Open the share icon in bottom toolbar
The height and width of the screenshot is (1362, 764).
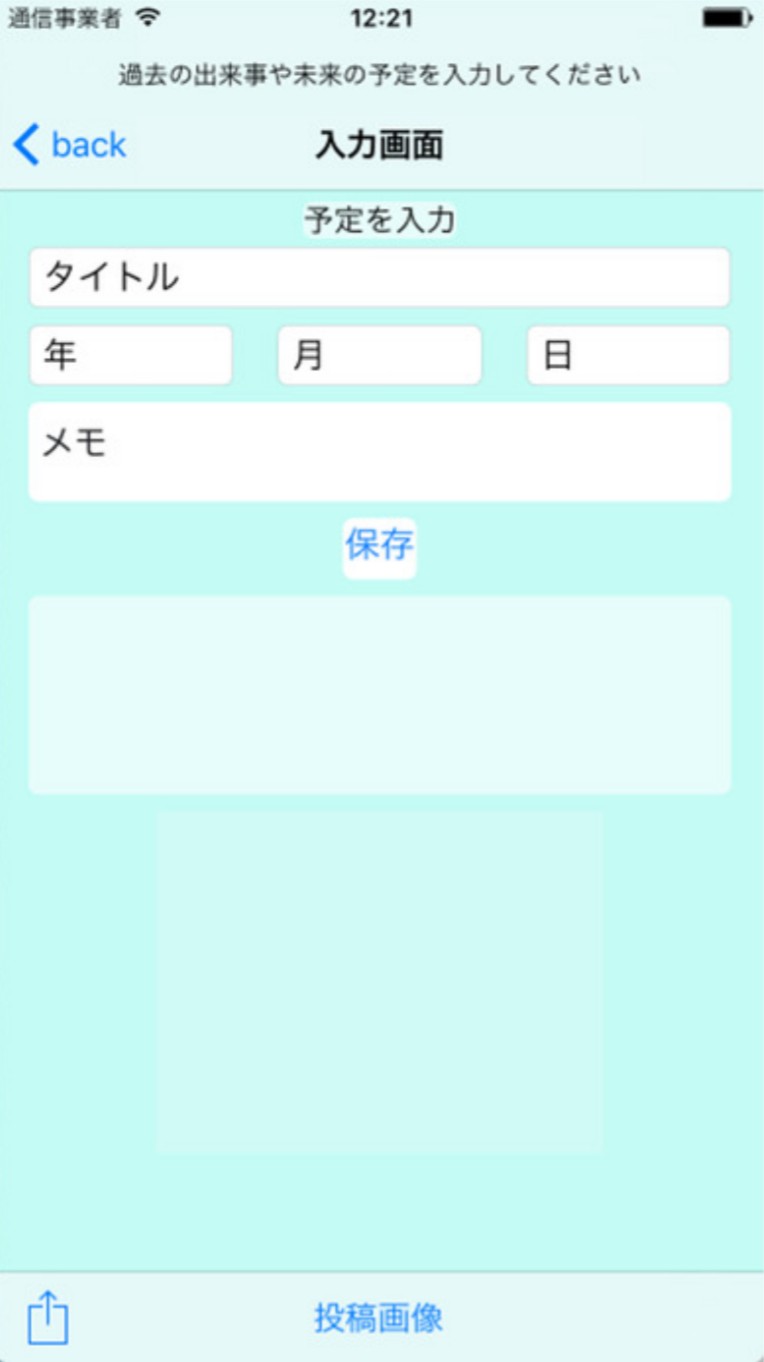point(47,1316)
